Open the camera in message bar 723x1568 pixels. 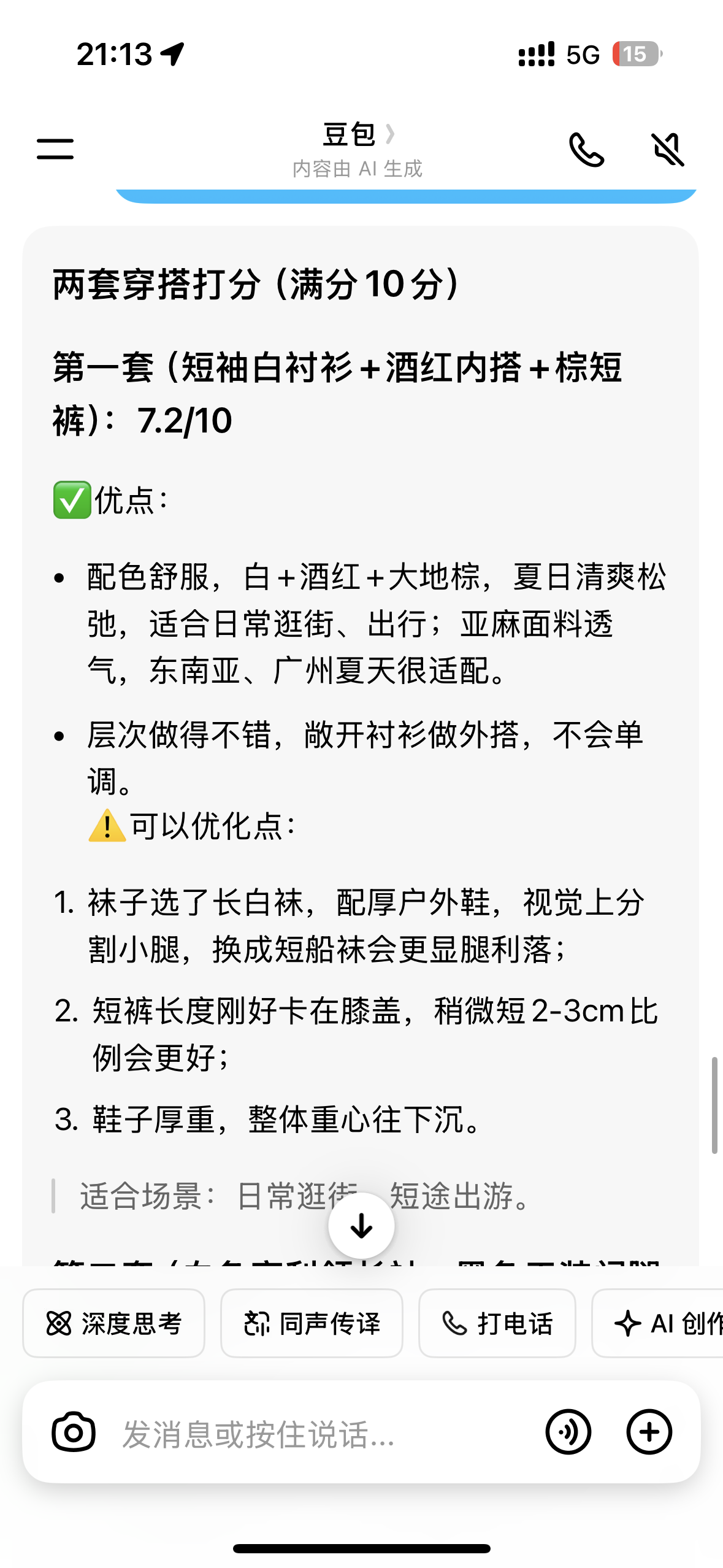tap(74, 1432)
